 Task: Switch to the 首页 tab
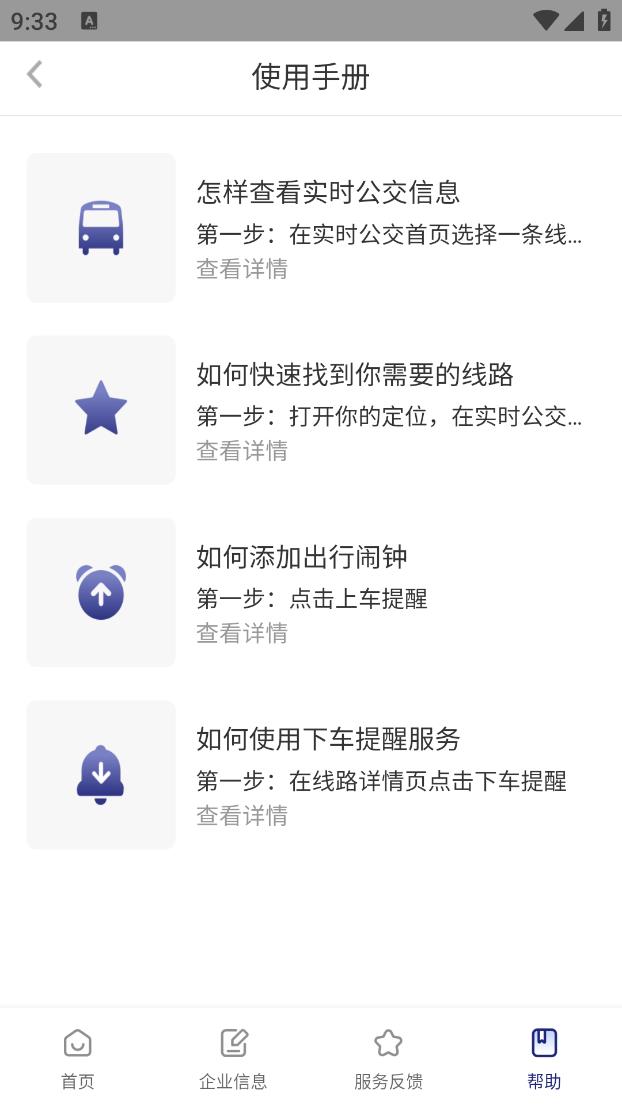(78, 1057)
